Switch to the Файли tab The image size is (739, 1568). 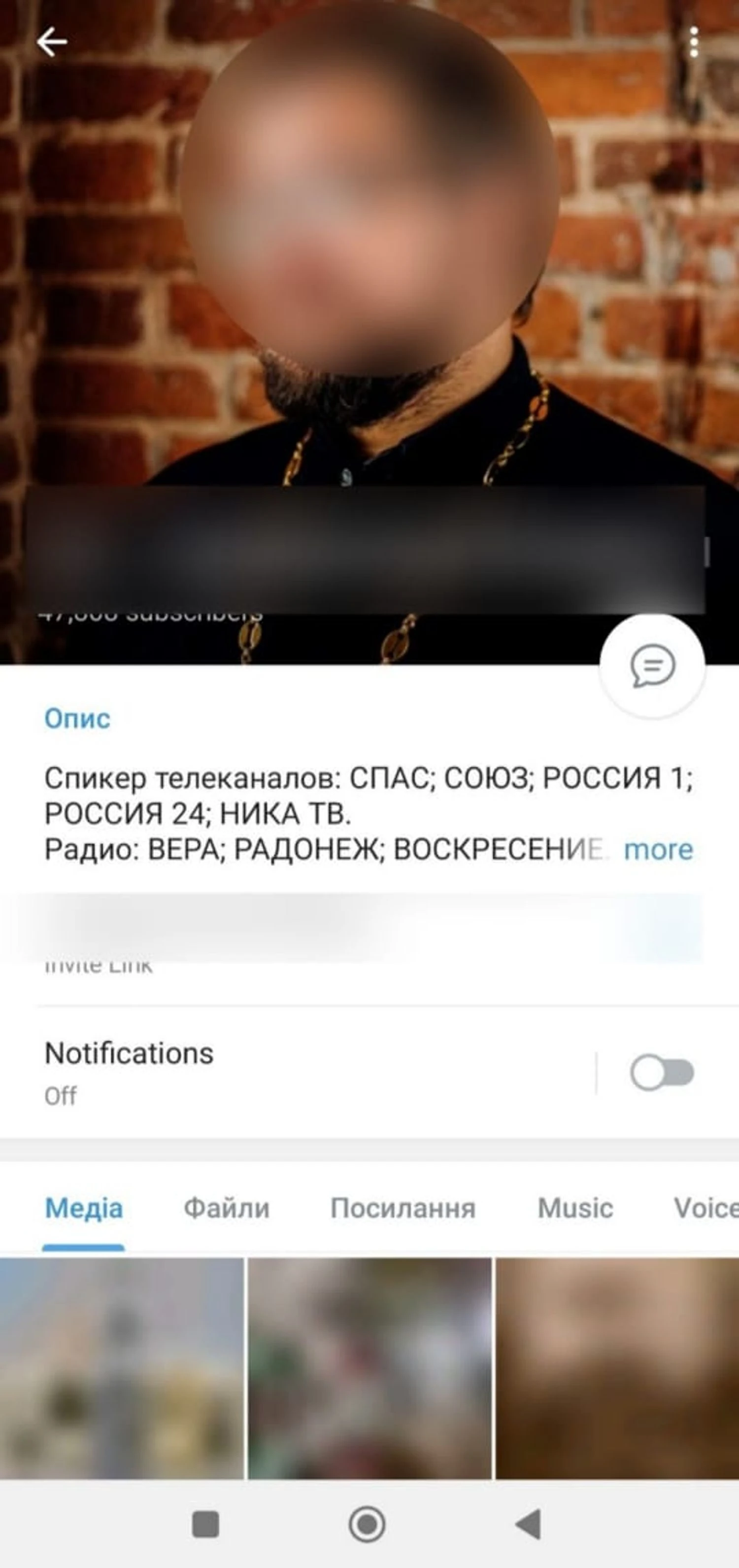226,1208
